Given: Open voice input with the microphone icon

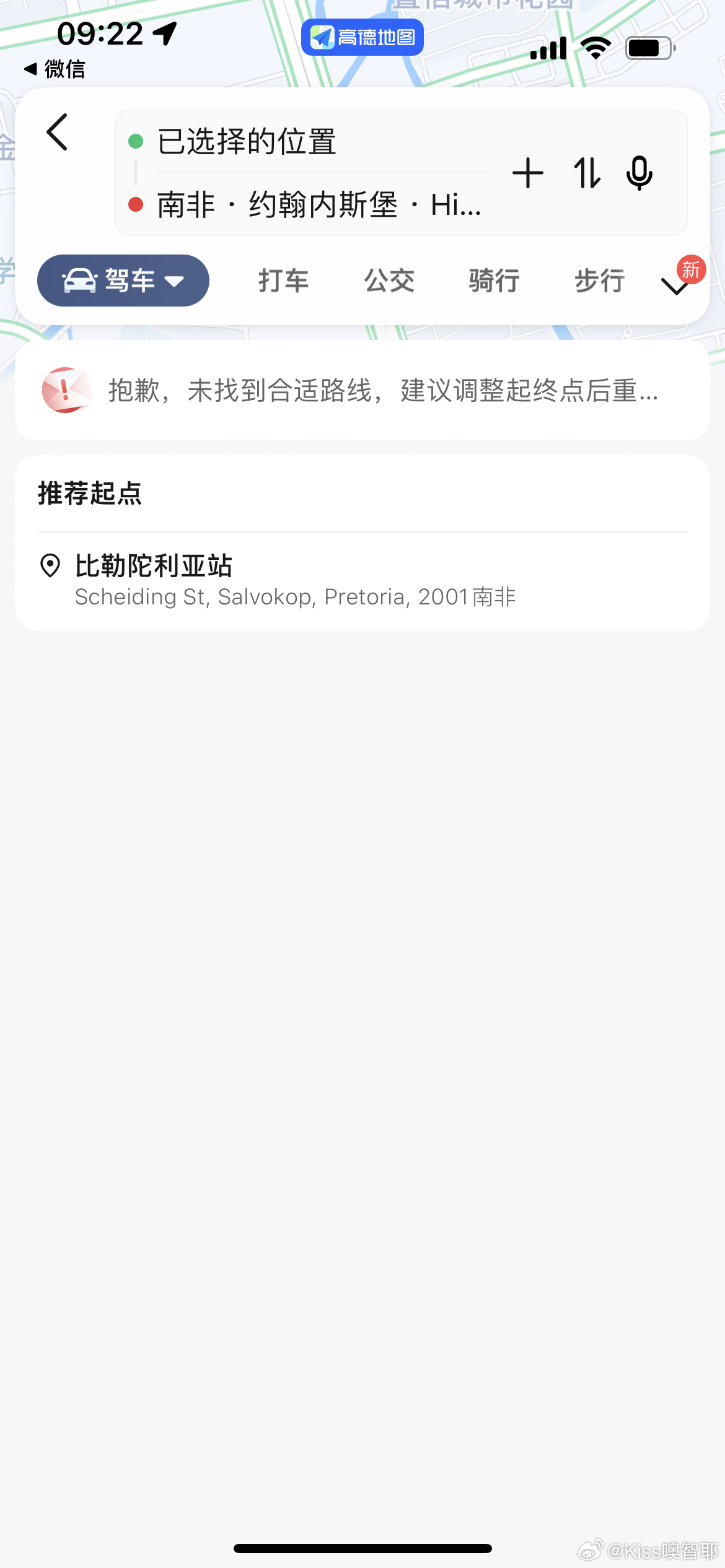Looking at the screenshot, I should tap(639, 173).
